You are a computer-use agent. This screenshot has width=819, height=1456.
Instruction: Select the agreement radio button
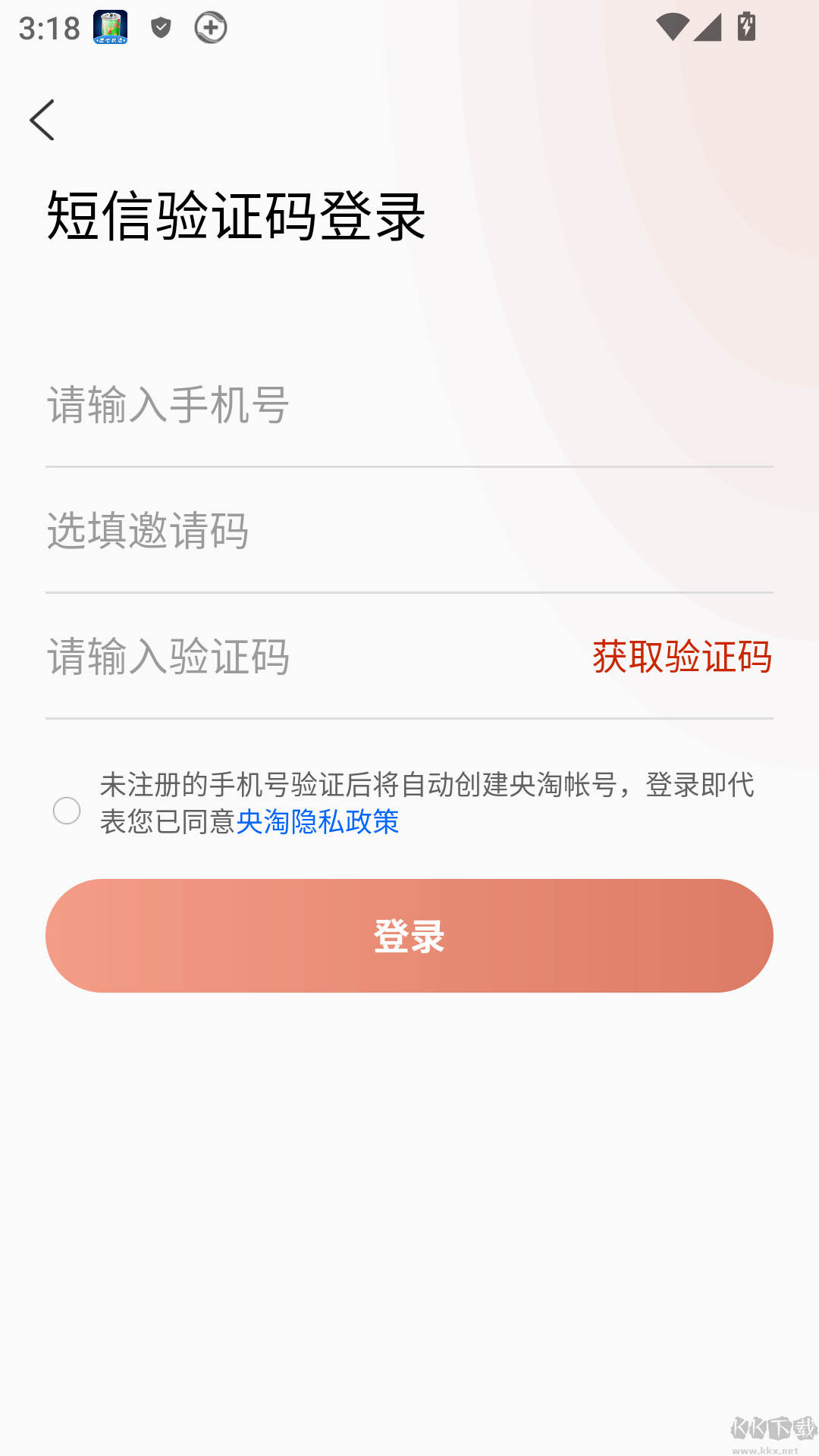(x=67, y=811)
